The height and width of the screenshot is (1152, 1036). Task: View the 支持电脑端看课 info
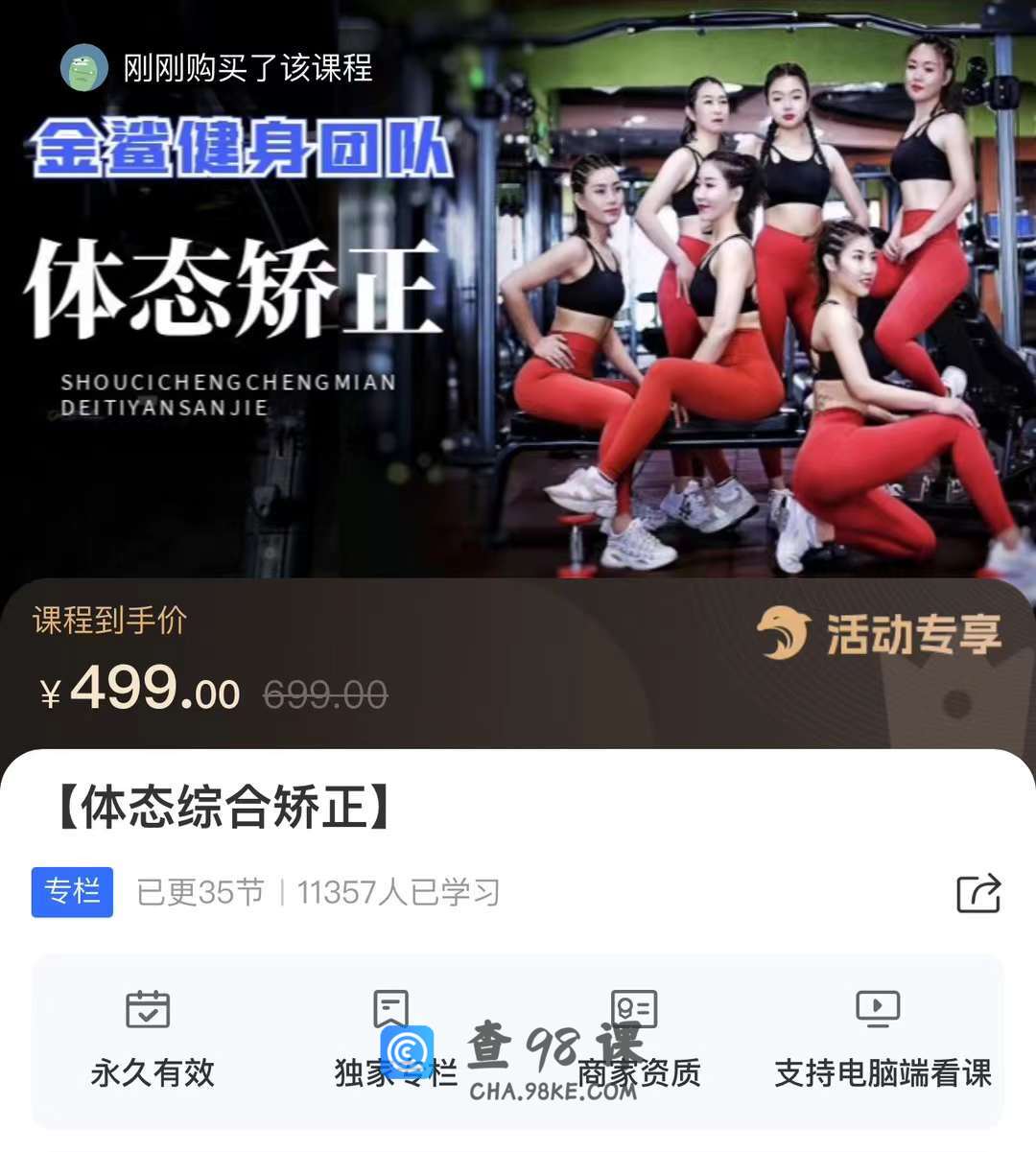(x=881, y=1041)
